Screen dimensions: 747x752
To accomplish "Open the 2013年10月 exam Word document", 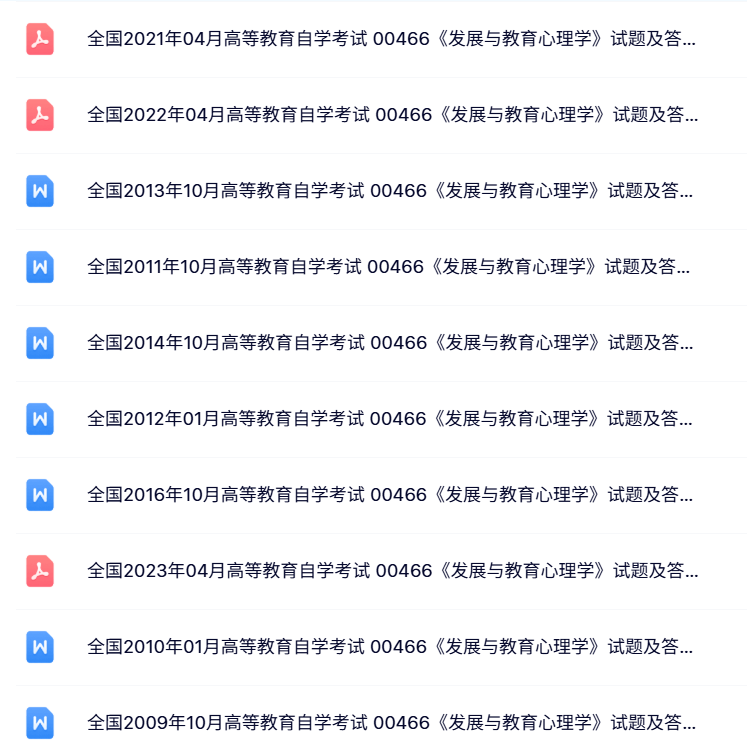I will click(391, 191).
